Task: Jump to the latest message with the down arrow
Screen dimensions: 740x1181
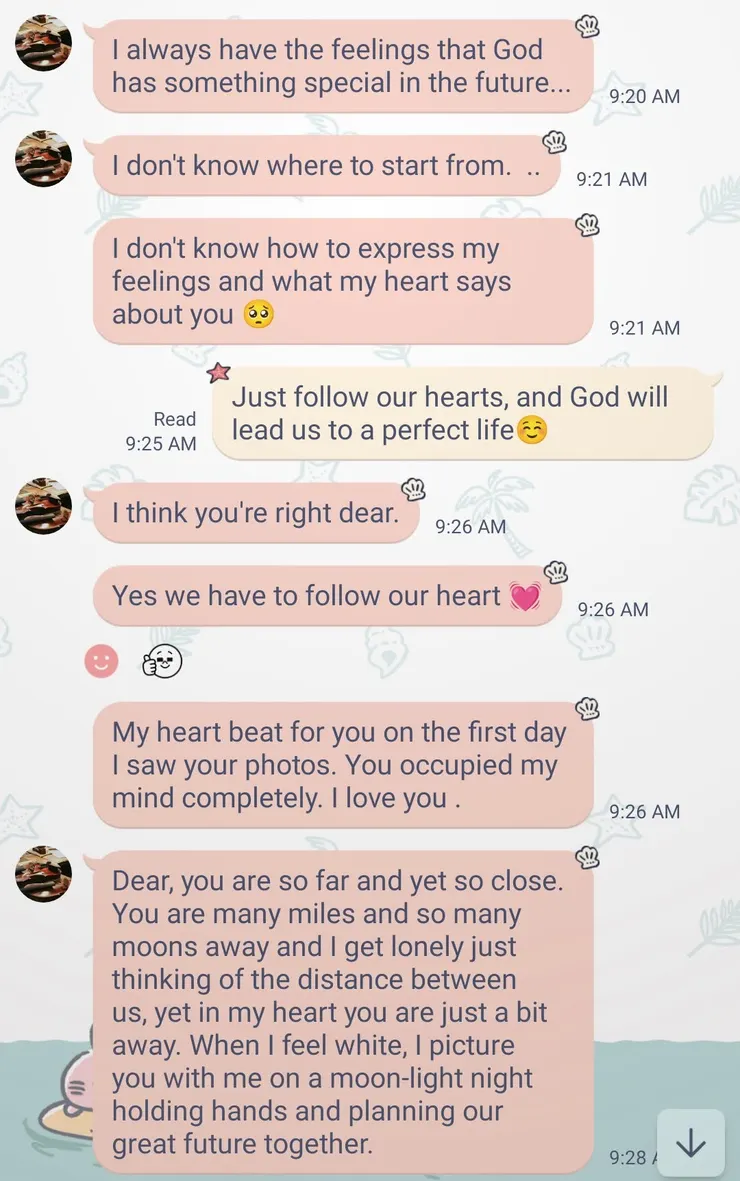Action: (691, 1143)
